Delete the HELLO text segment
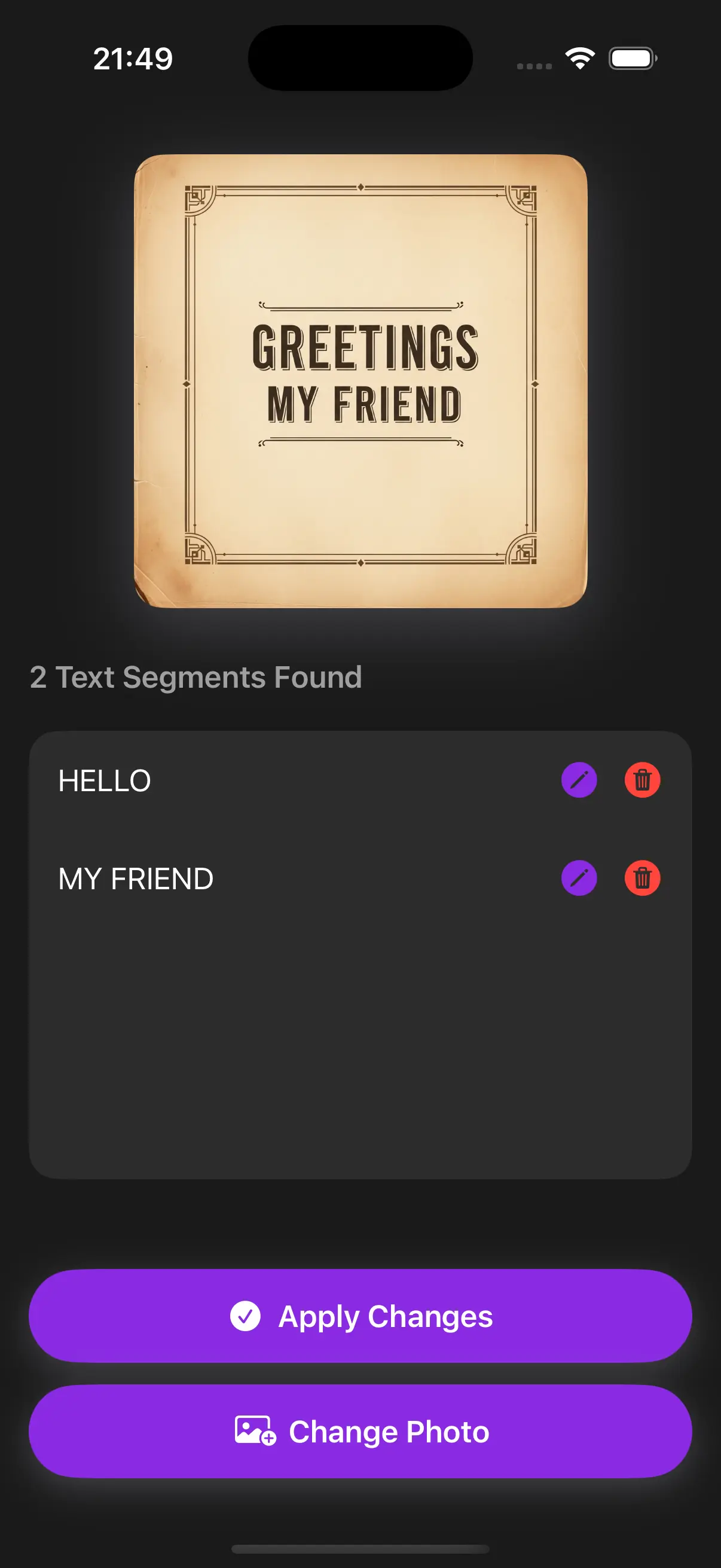Image resolution: width=721 pixels, height=1568 pixels. (643, 780)
